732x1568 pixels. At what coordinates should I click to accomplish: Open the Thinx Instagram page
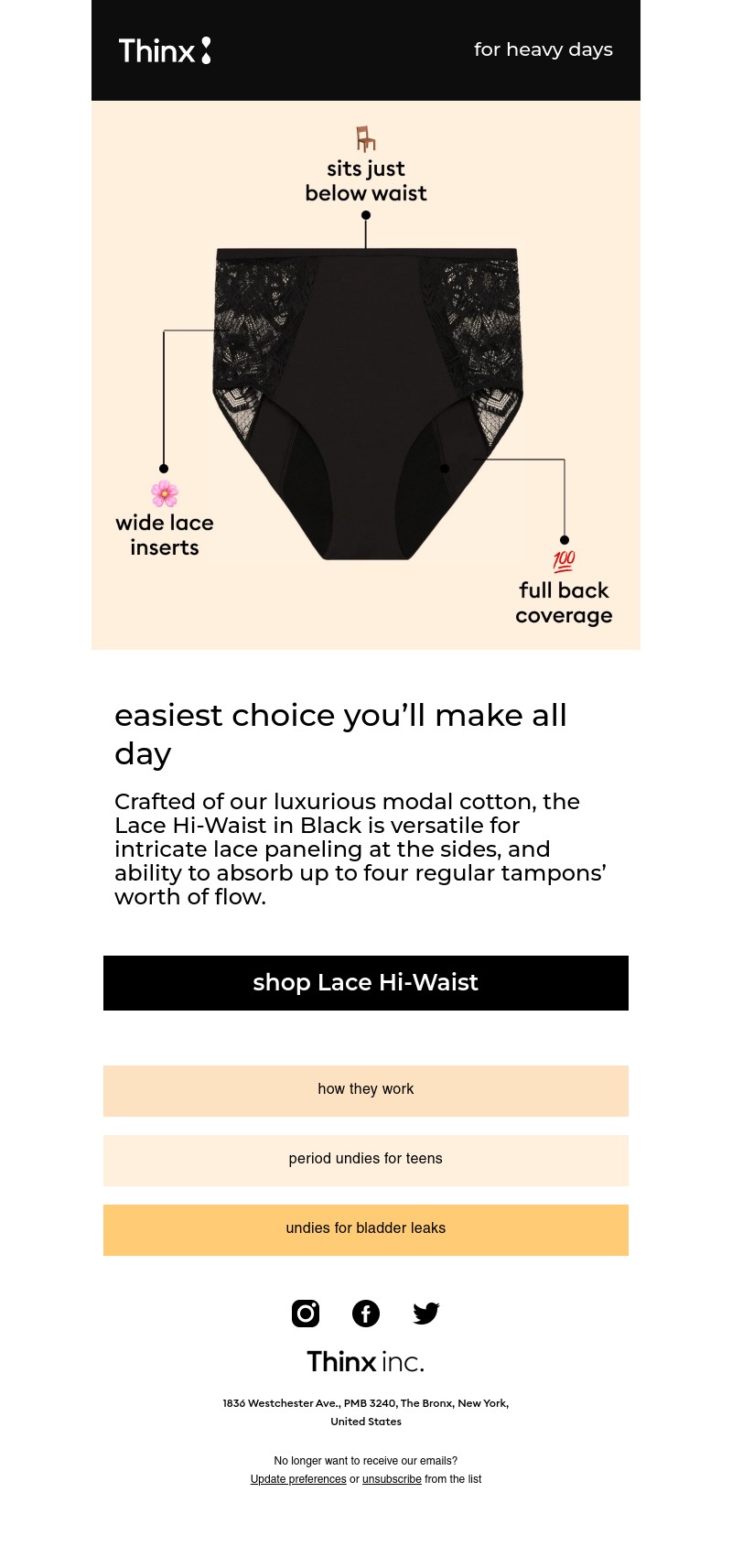click(306, 1314)
